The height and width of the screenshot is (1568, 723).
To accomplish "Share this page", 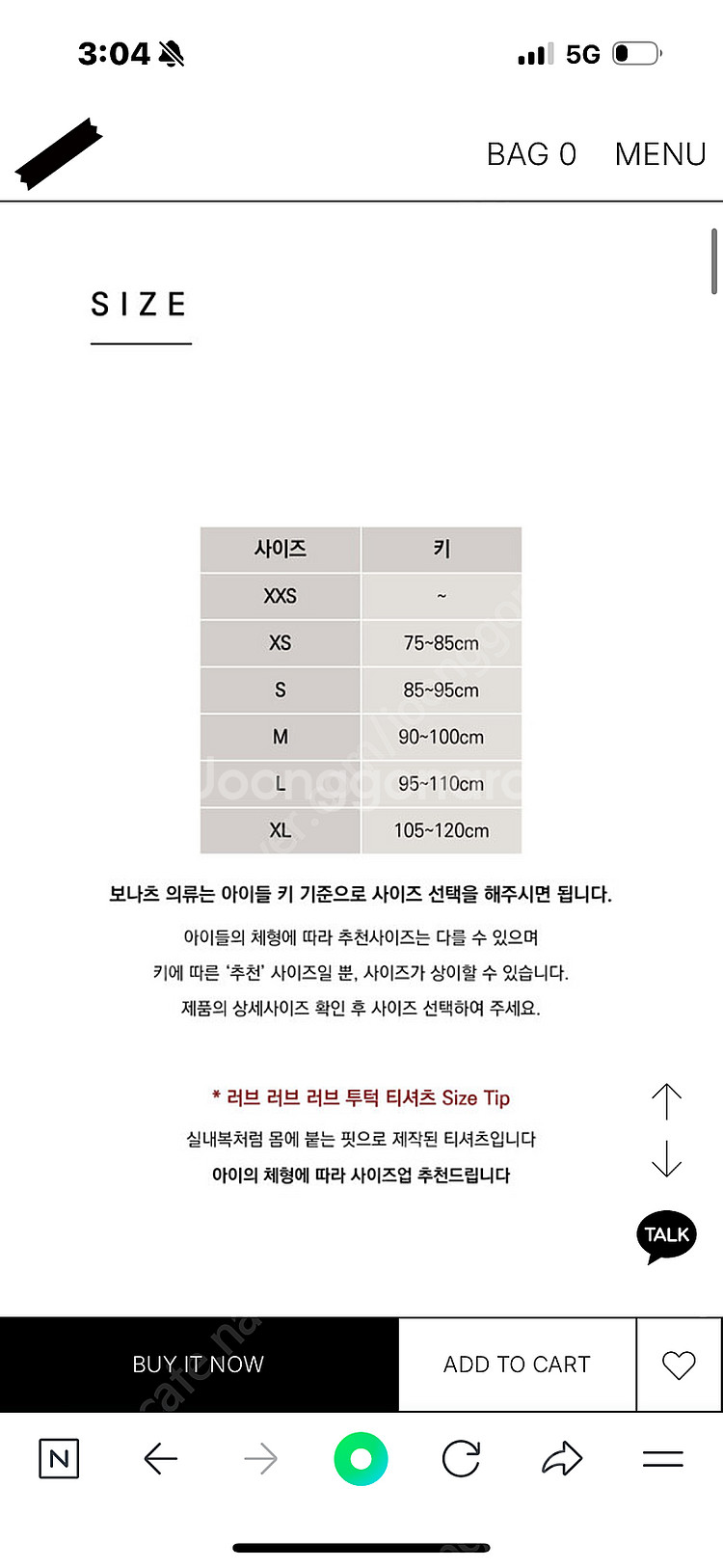I will click(x=562, y=1459).
